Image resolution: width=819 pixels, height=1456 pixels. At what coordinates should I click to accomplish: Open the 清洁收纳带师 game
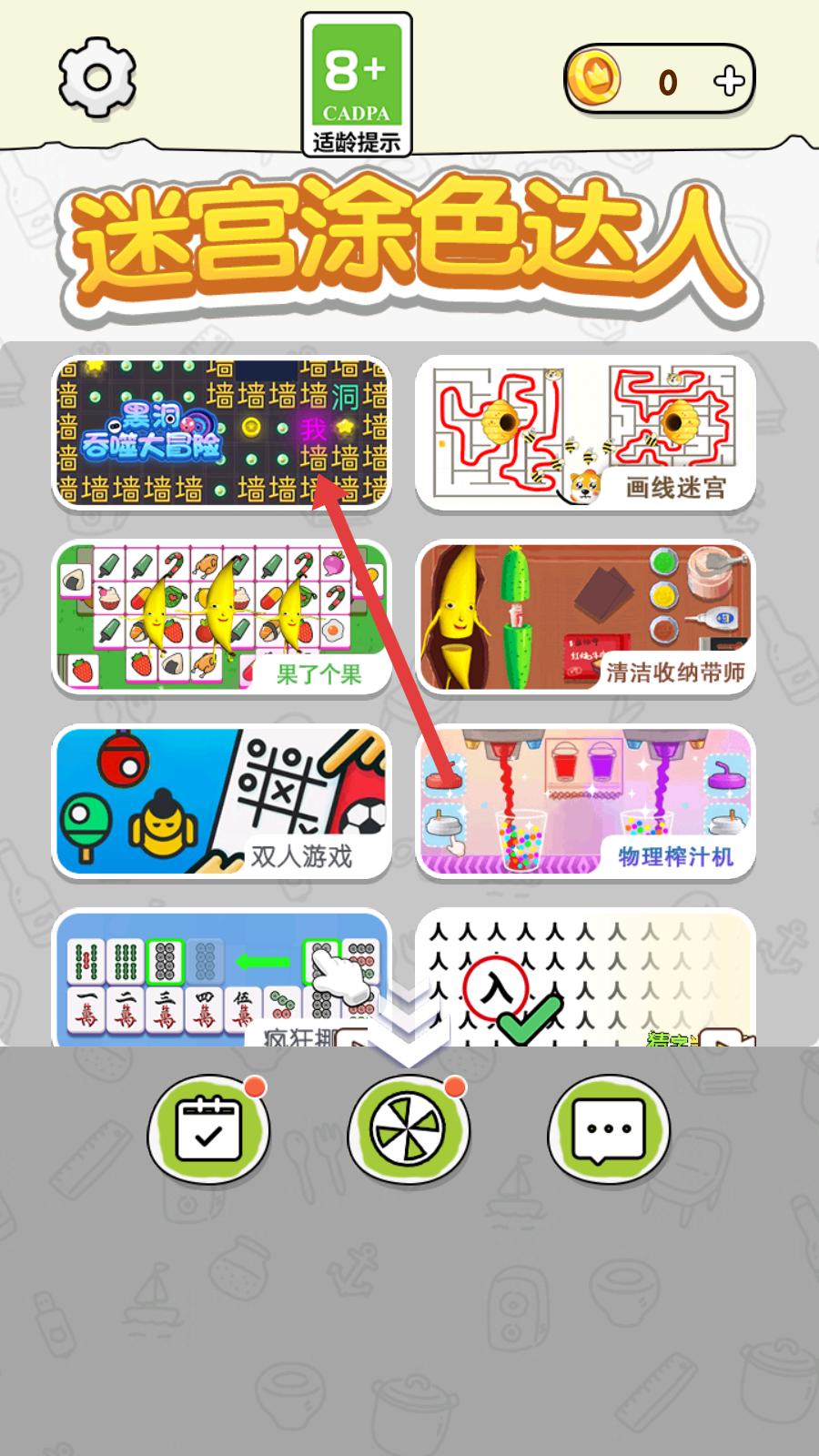(x=585, y=617)
